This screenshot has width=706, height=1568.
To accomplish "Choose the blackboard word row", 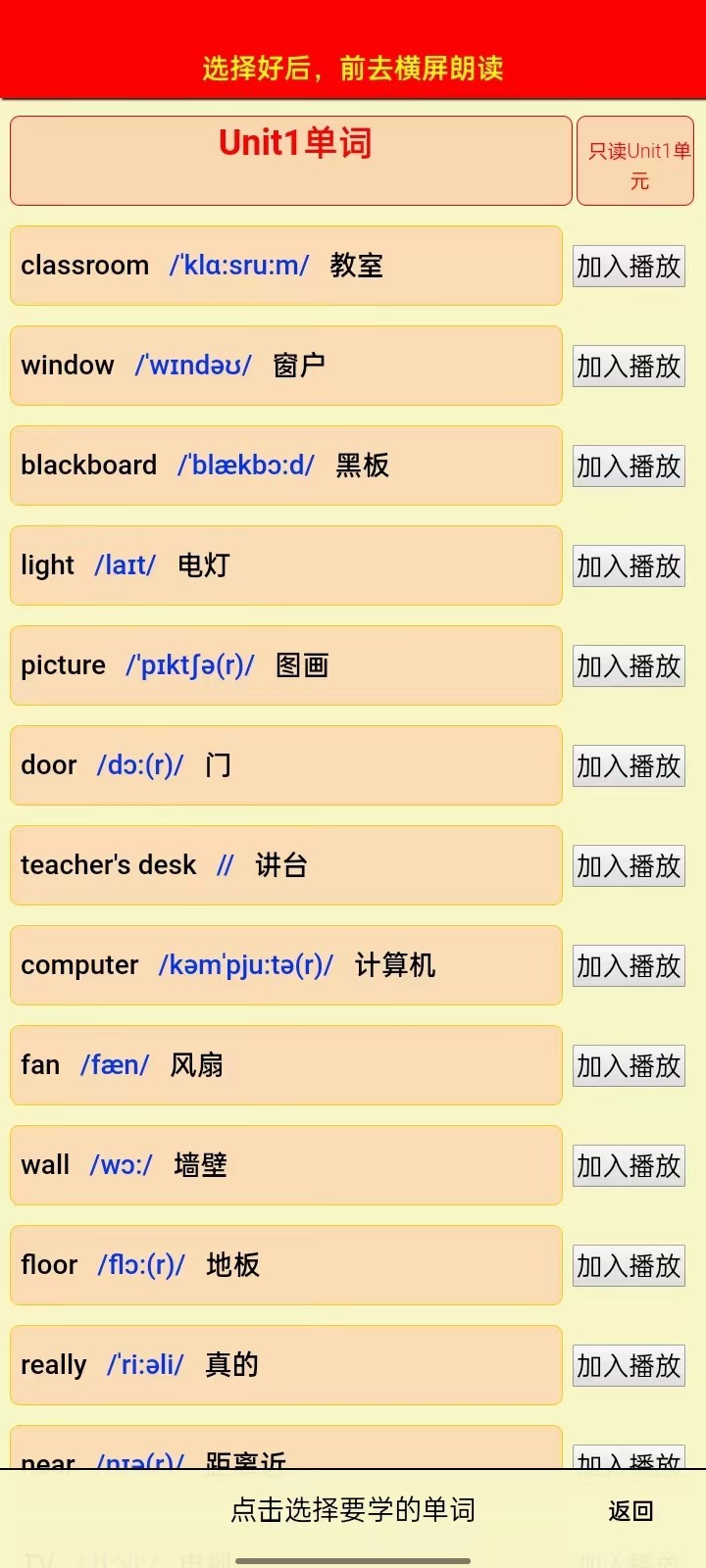I will tap(285, 465).
